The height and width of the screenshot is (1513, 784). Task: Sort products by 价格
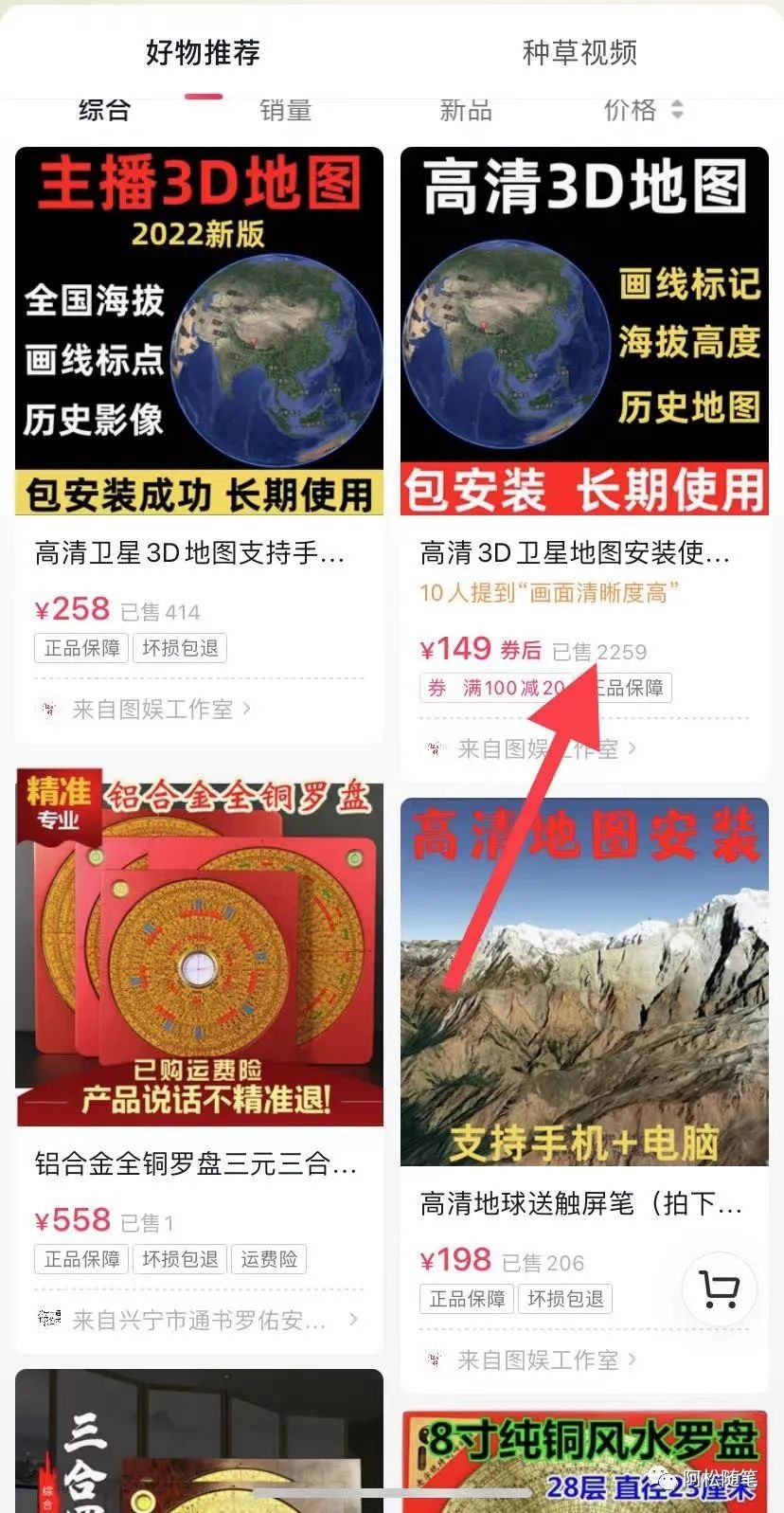[x=642, y=110]
